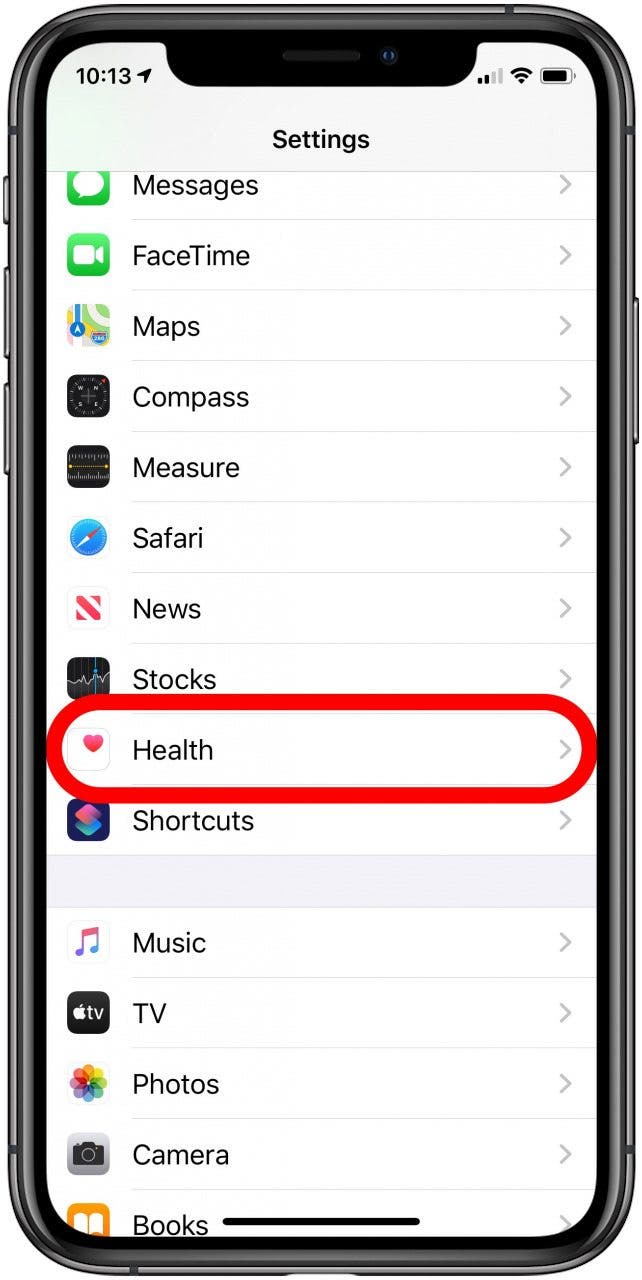Viewport: 642px width, 1280px height.
Task: Tap the TV settings row
Action: click(x=321, y=1013)
